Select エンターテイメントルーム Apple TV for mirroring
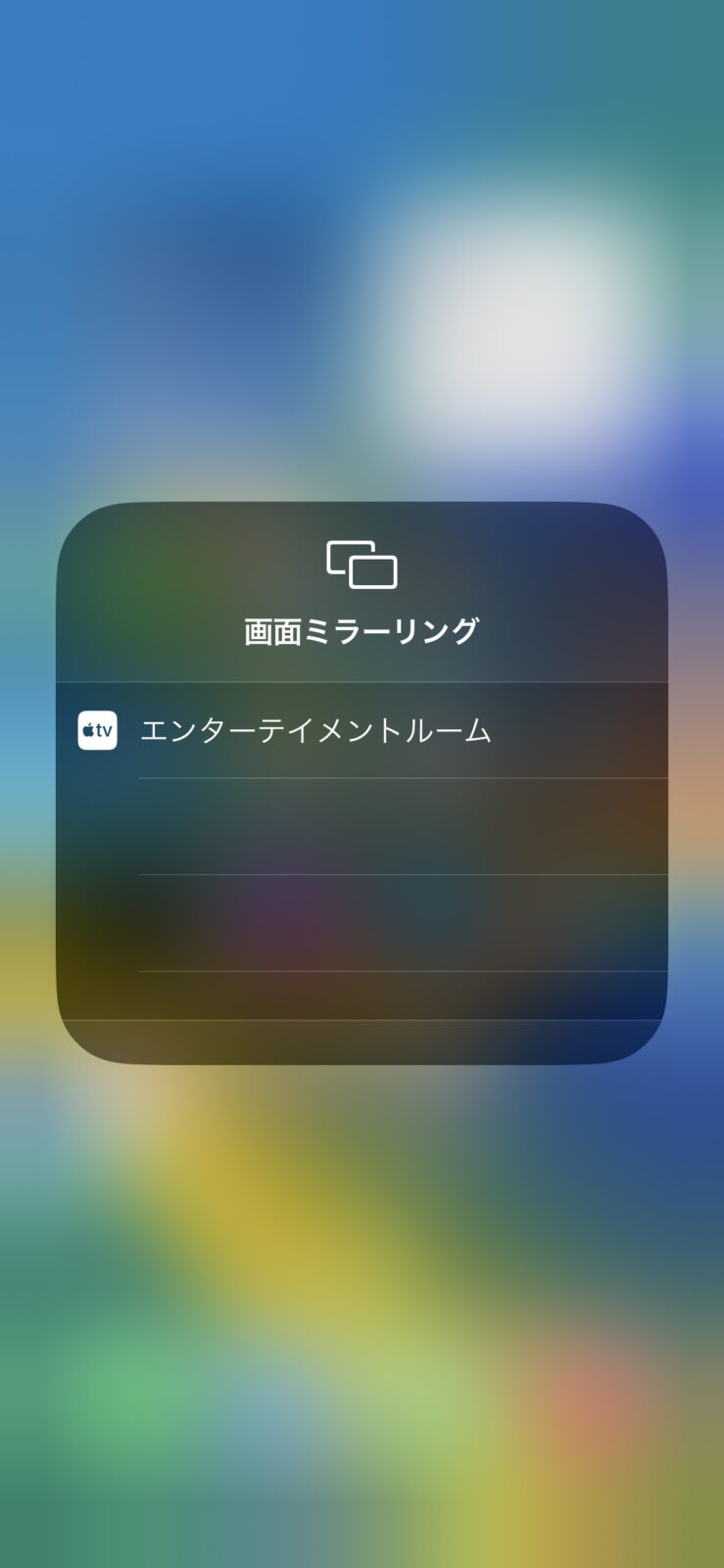Image resolution: width=724 pixels, height=1568 pixels. (x=362, y=730)
